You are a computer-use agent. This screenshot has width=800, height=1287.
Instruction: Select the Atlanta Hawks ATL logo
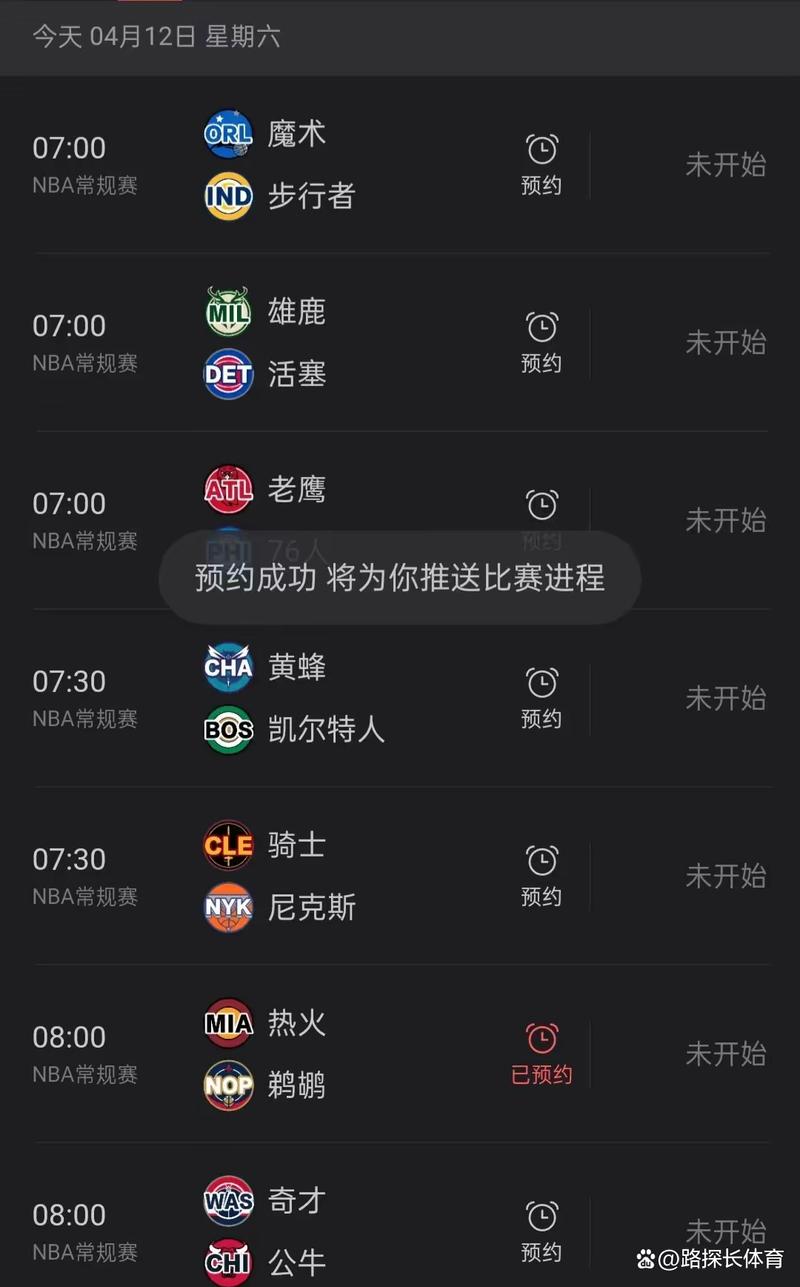pos(228,489)
